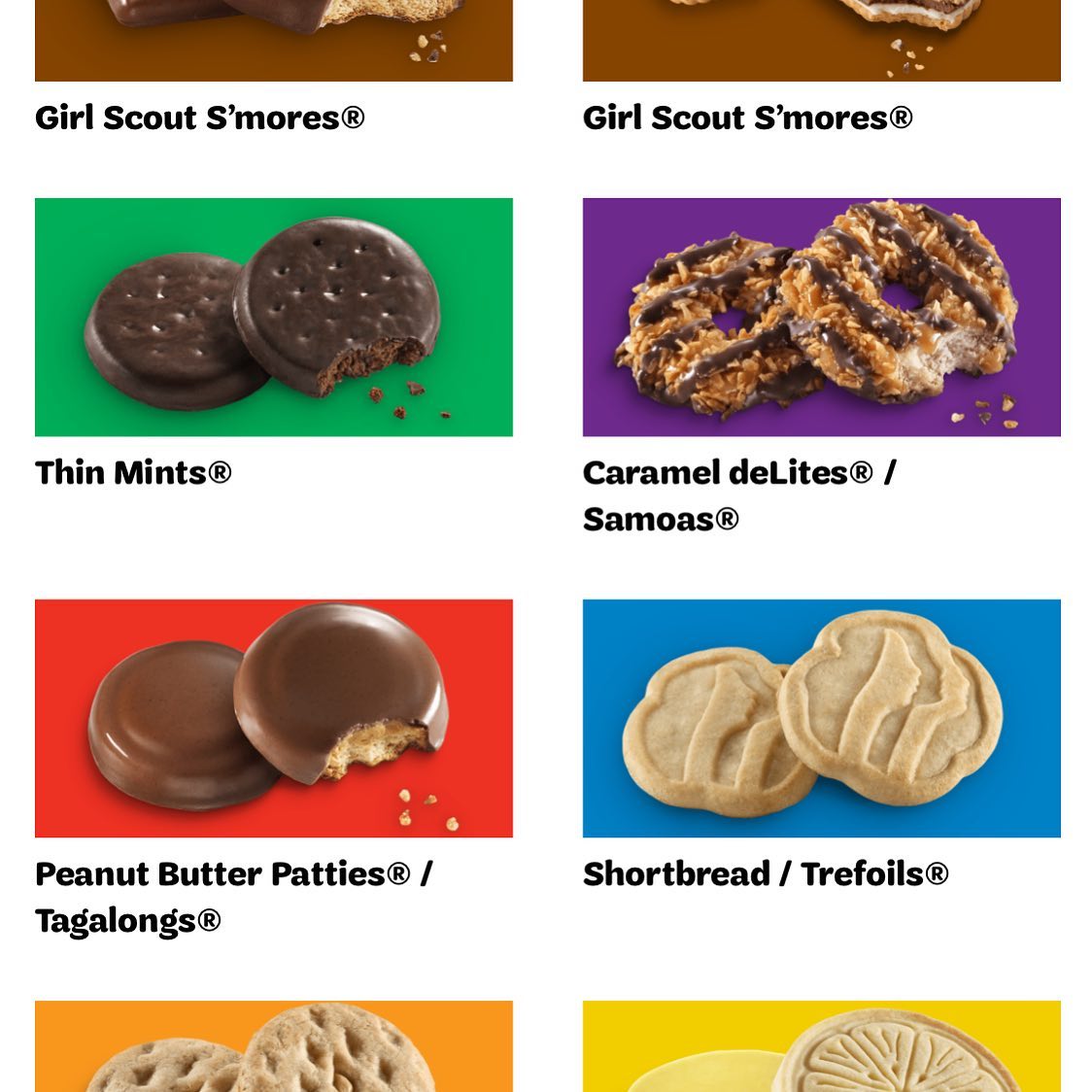This screenshot has height=1092, width=1092.
Task: Open the Thin Mints cookie card
Action: tap(273, 318)
